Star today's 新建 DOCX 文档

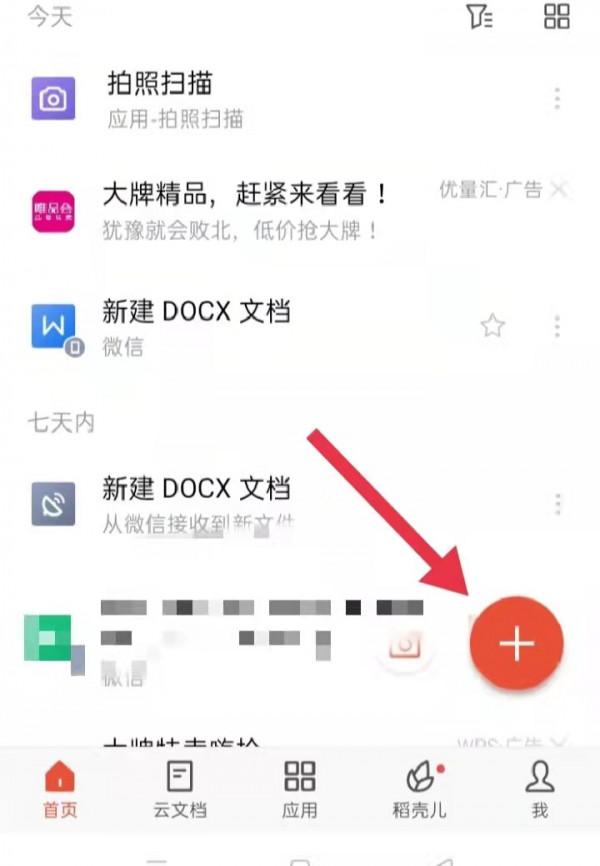pyautogui.click(x=492, y=326)
